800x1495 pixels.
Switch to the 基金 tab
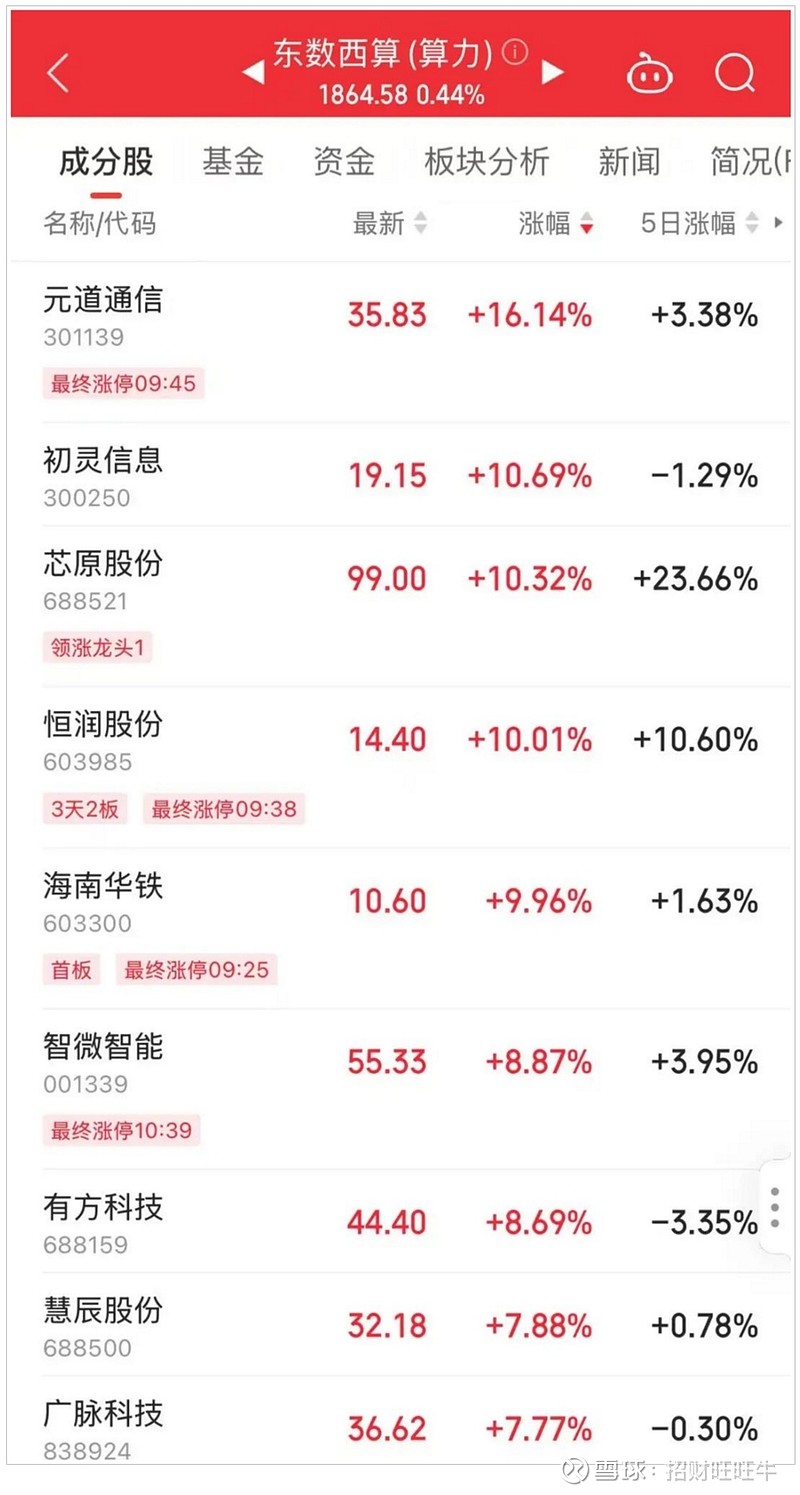tap(233, 161)
